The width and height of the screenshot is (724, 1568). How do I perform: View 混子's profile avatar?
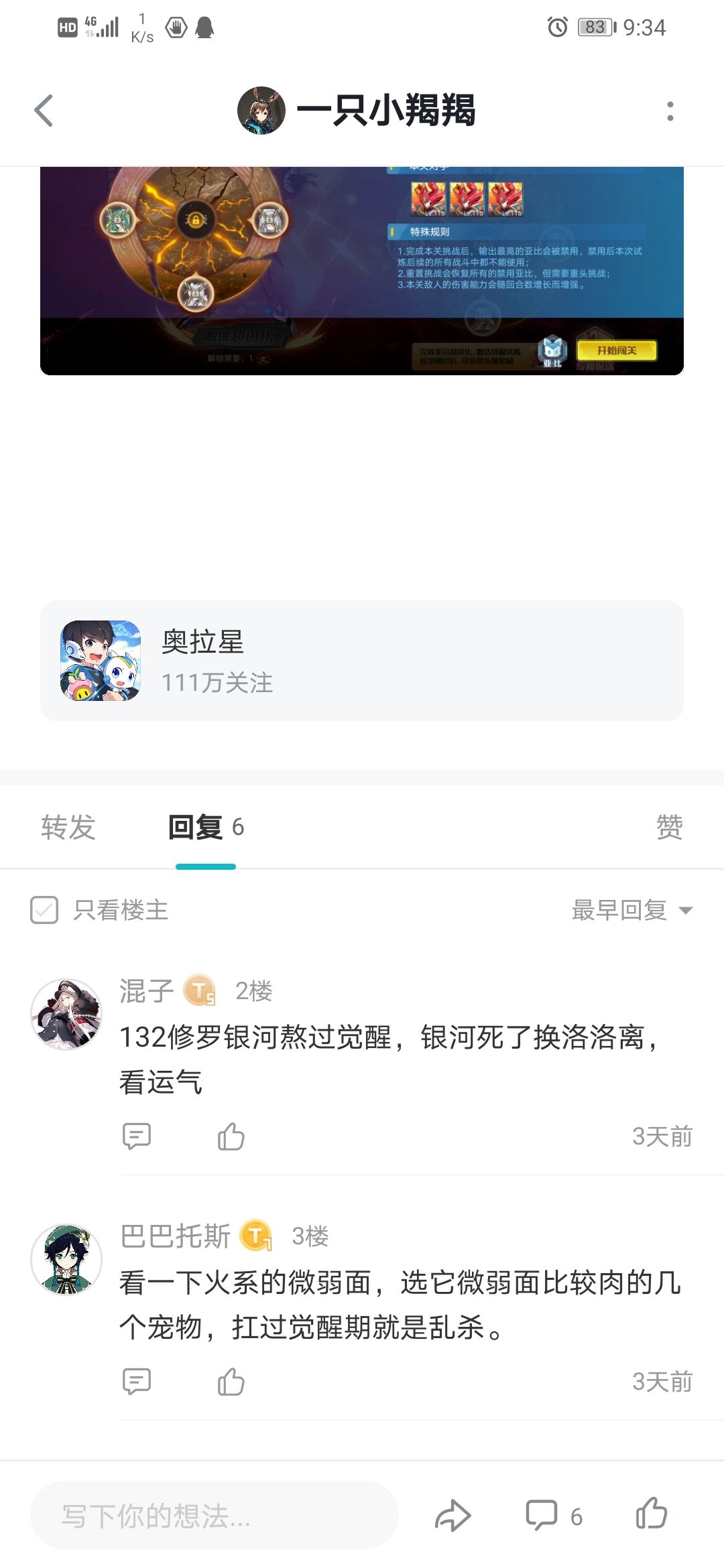pyautogui.click(x=66, y=1014)
